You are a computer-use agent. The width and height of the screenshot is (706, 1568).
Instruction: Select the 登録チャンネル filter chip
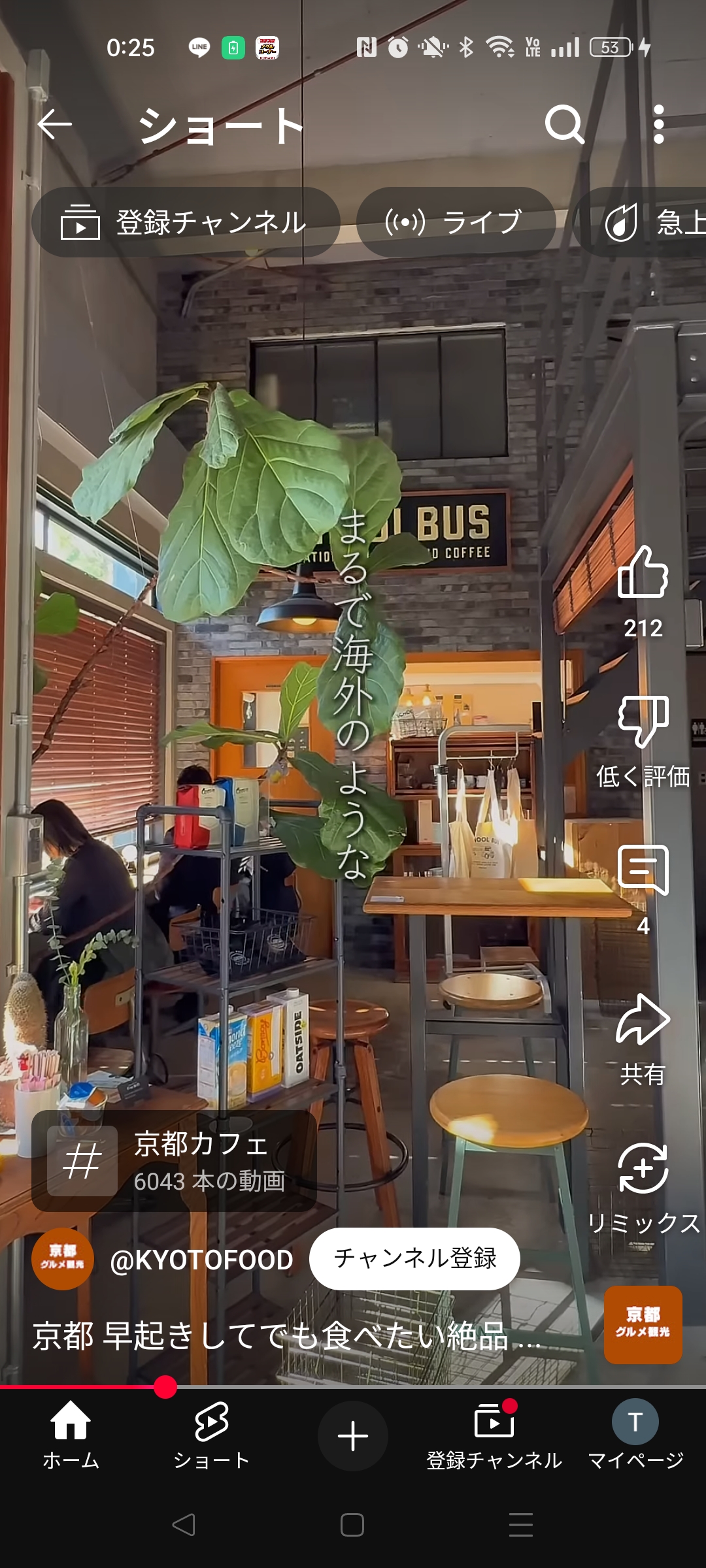point(185,222)
